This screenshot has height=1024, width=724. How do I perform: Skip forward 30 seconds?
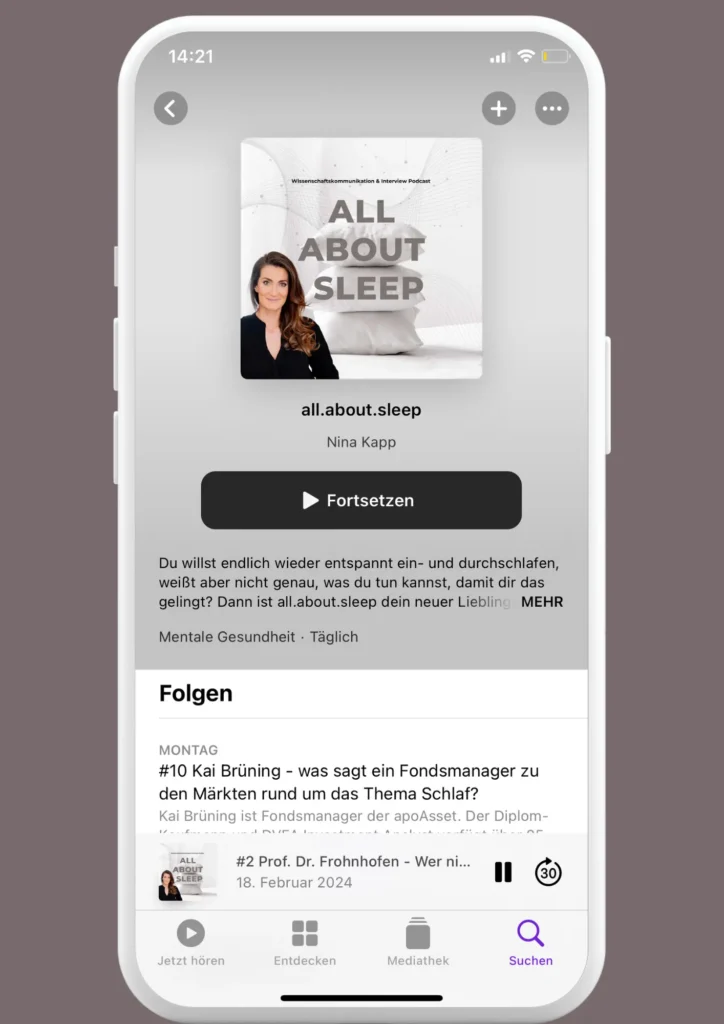(548, 872)
